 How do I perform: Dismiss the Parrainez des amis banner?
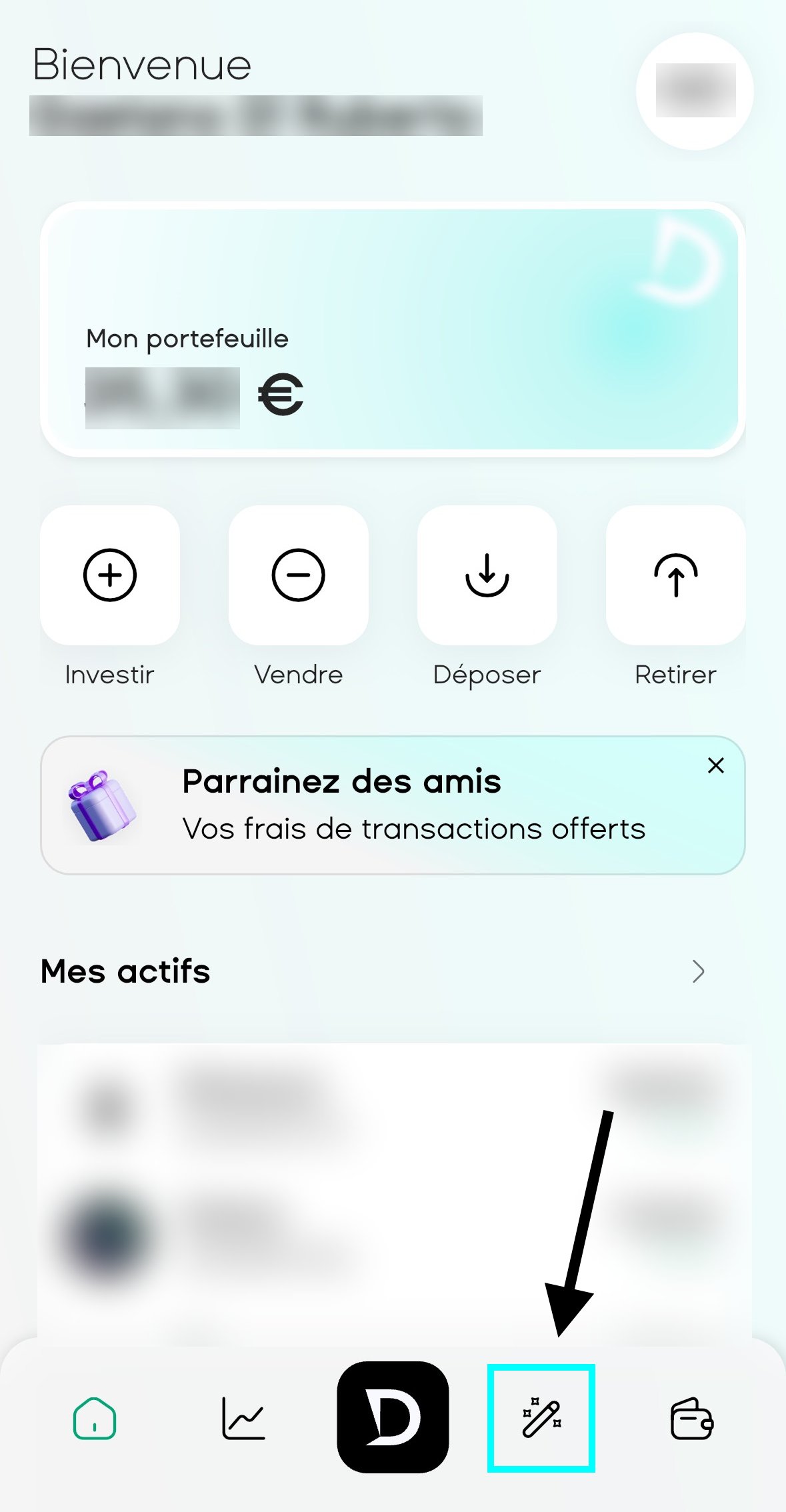point(715,765)
